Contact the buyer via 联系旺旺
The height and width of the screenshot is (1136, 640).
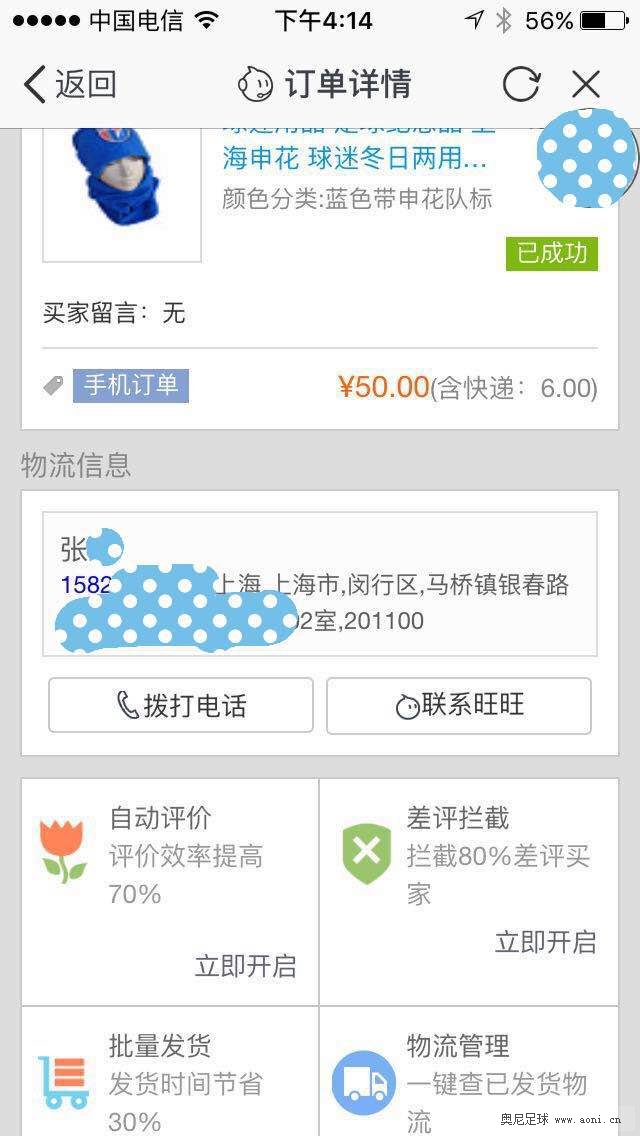(x=459, y=706)
